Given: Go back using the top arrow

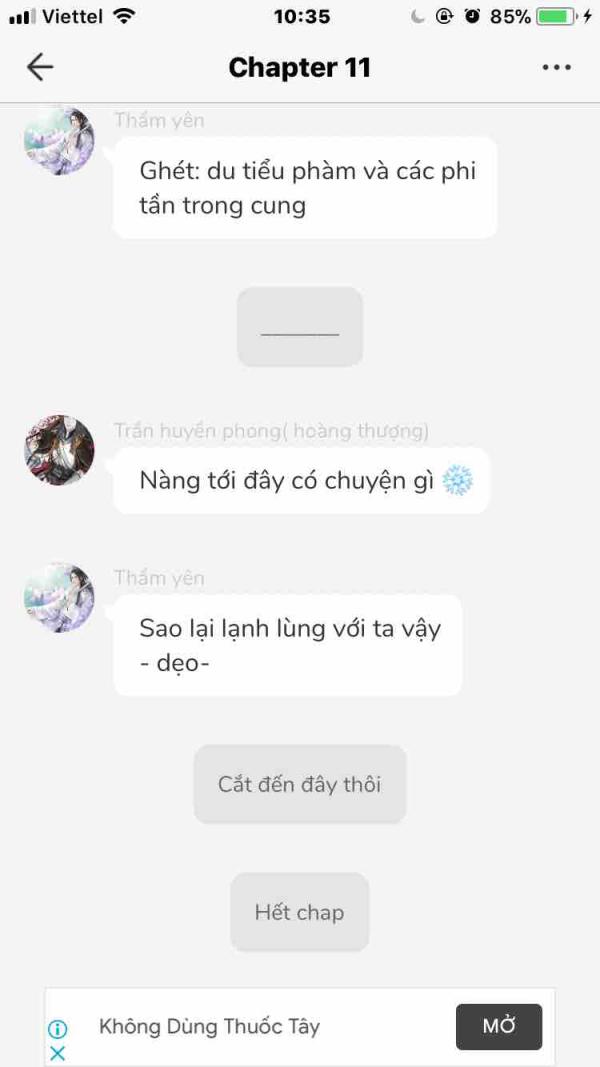Looking at the screenshot, I should pyautogui.click(x=40, y=67).
